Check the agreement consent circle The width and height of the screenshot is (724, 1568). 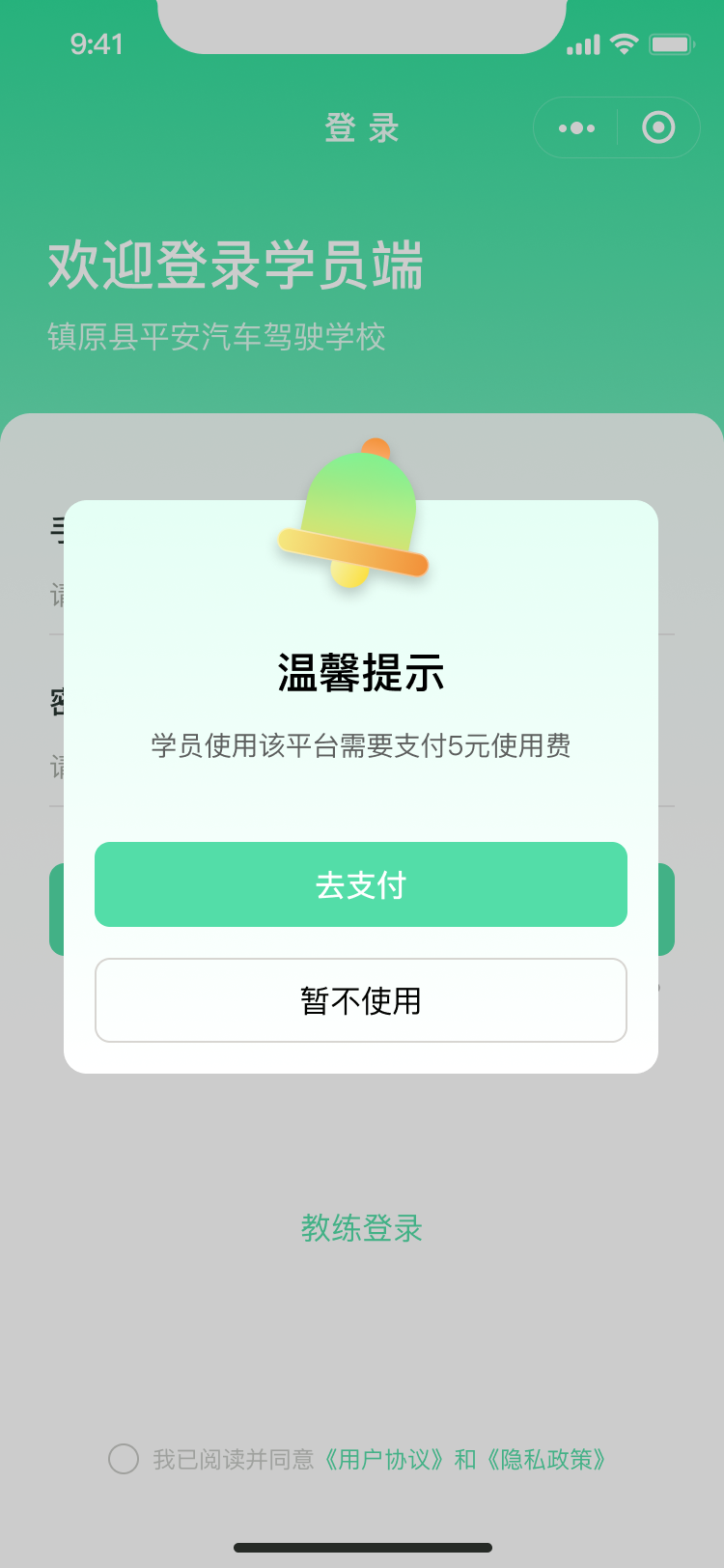point(124,1459)
